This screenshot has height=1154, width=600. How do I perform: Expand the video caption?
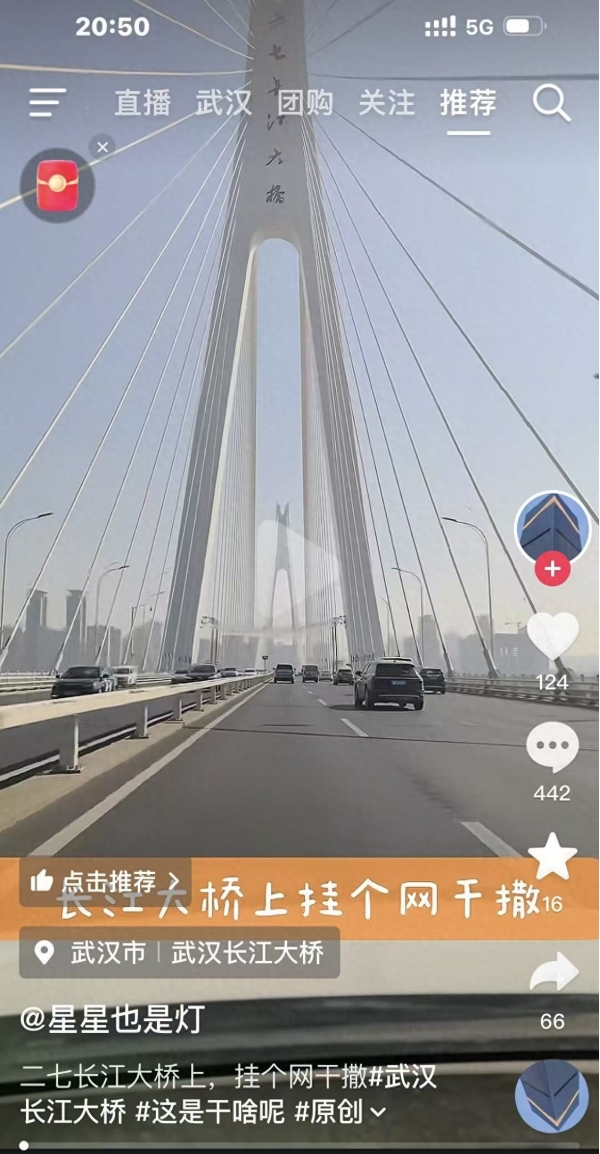pos(377,1111)
